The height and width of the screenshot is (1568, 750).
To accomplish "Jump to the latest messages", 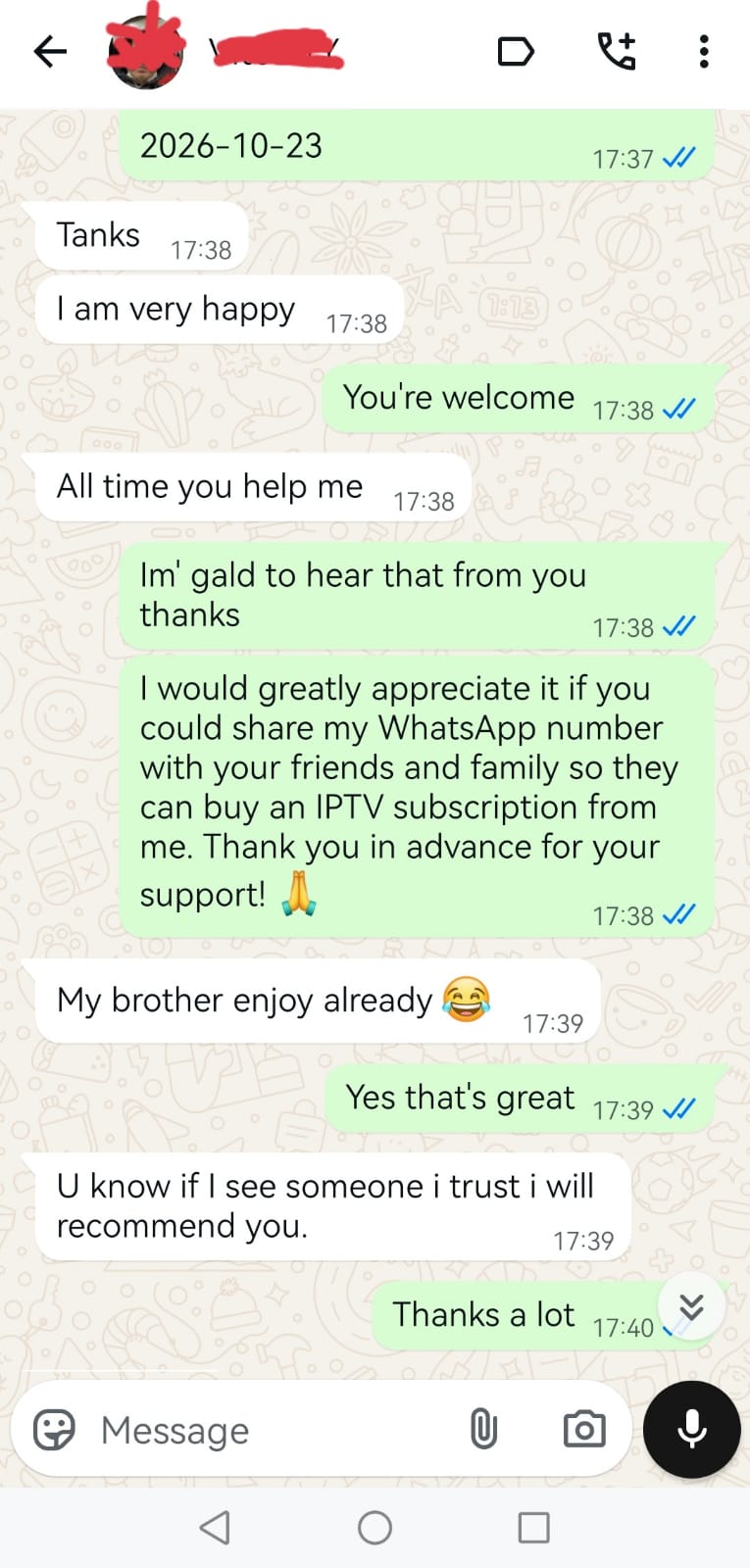I will click(691, 1306).
